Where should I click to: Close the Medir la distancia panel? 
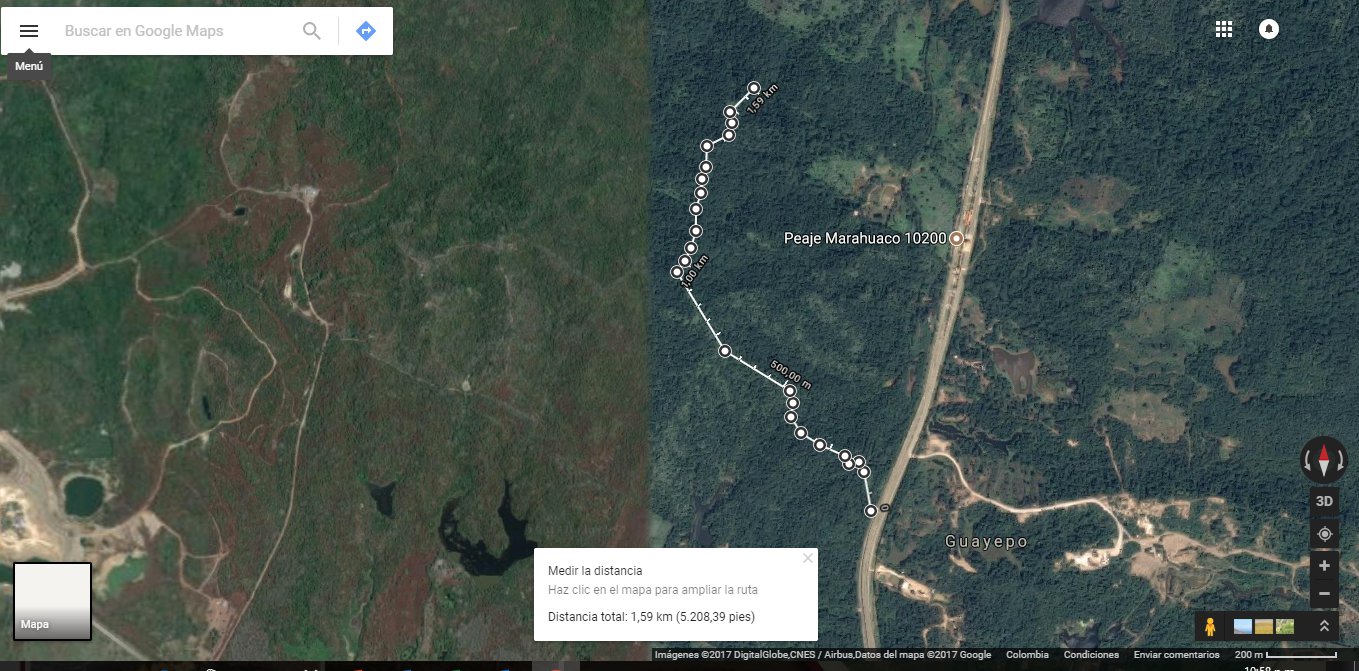click(807, 558)
